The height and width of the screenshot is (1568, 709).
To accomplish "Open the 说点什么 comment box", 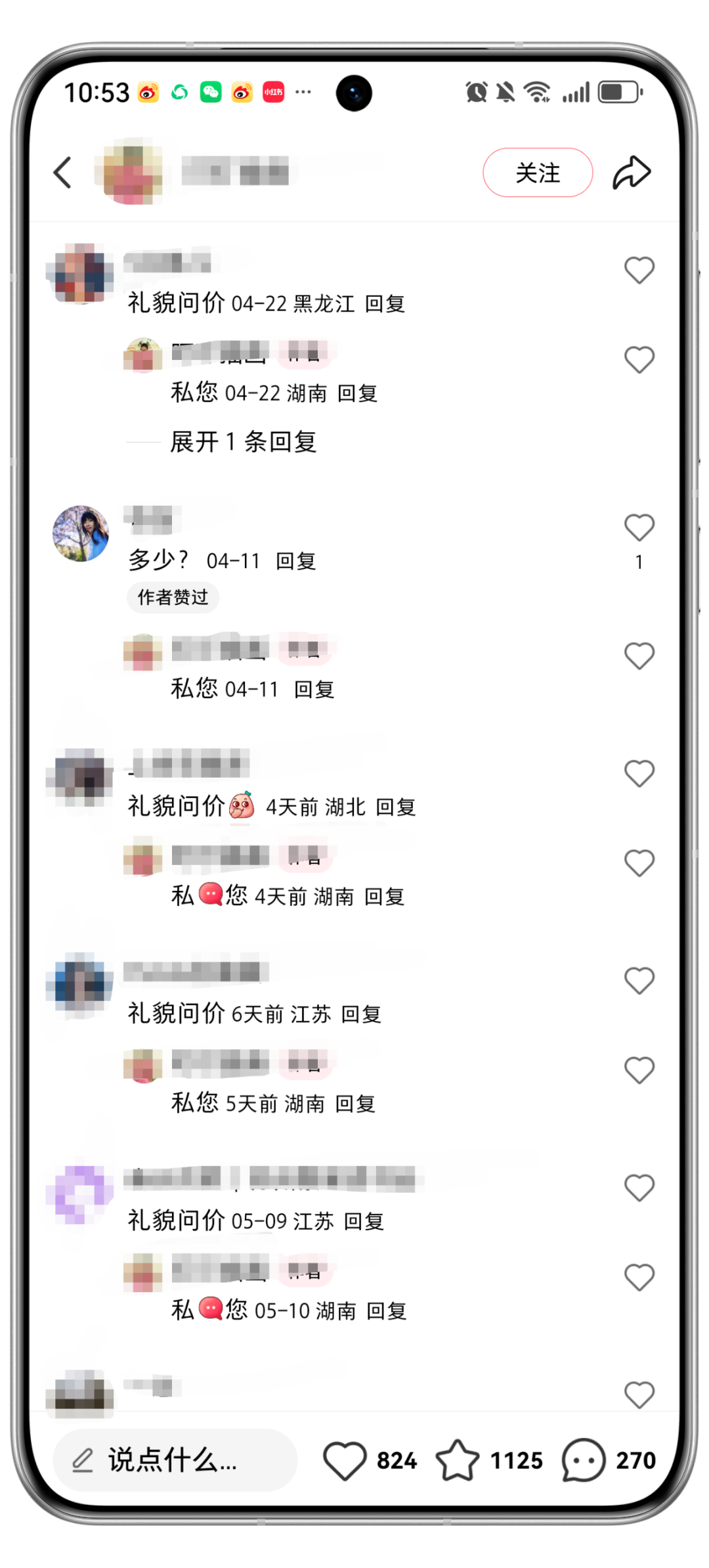I will (x=174, y=1460).
